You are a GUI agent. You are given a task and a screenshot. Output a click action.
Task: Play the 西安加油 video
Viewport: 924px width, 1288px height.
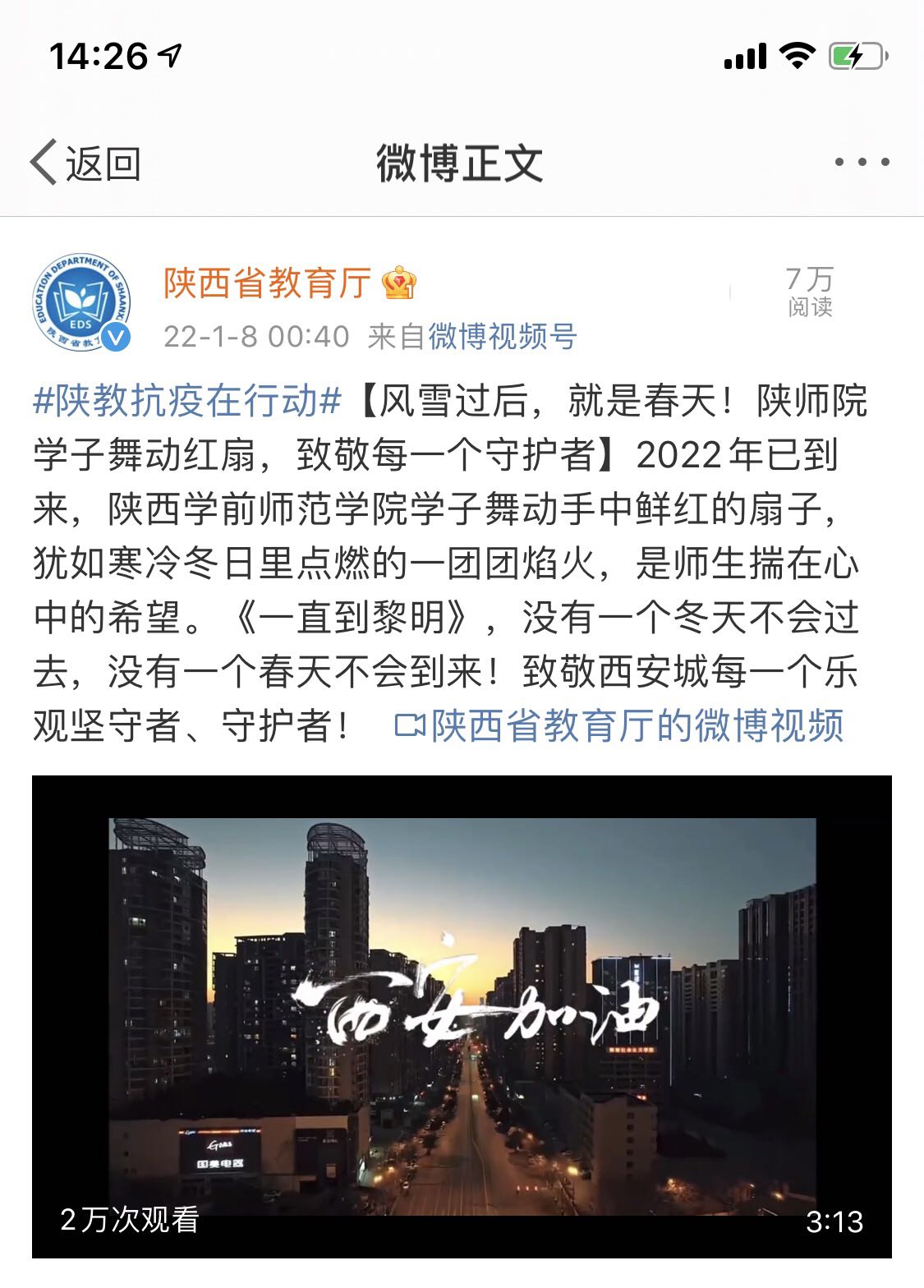tap(462, 1016)
